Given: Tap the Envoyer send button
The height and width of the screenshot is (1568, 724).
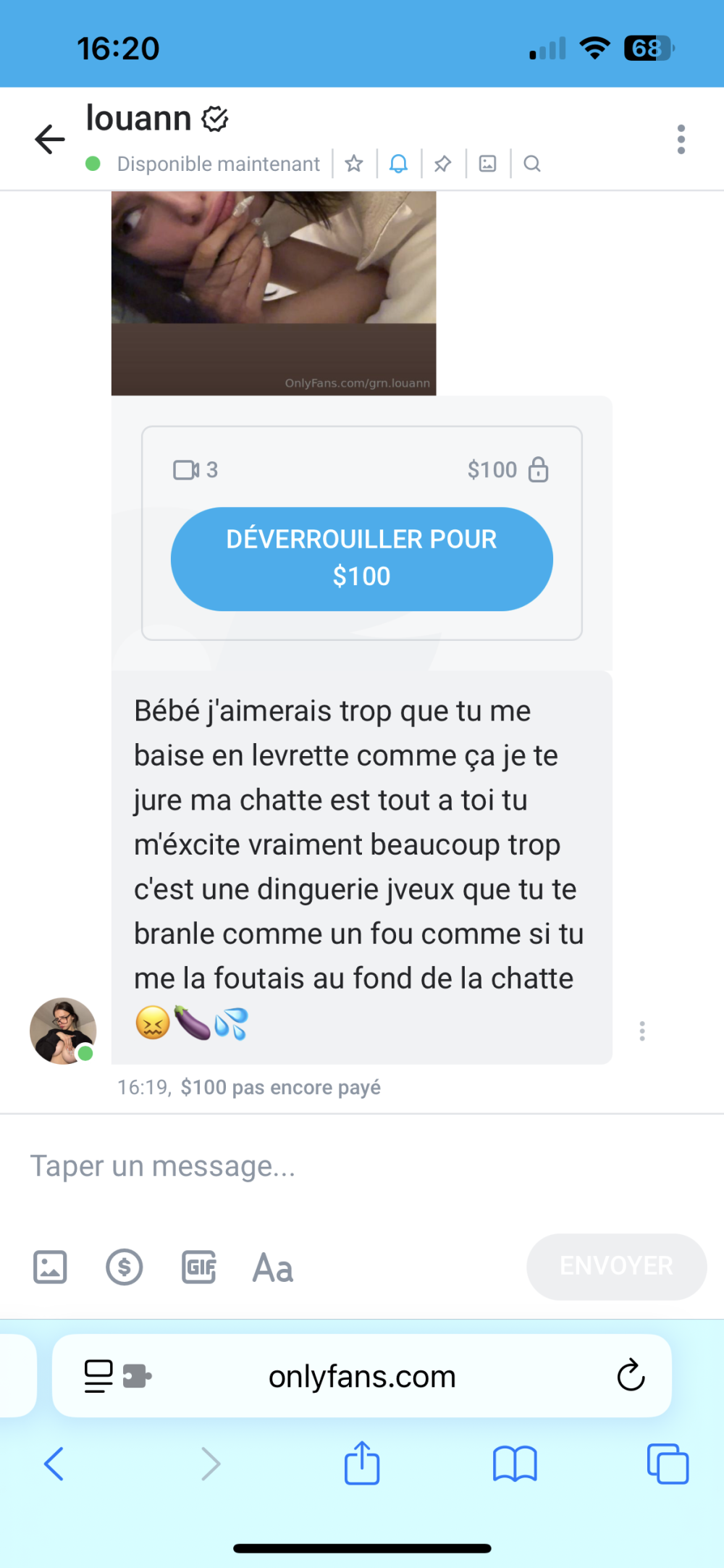Looking at the screenshot, I should click(616, 1266).
